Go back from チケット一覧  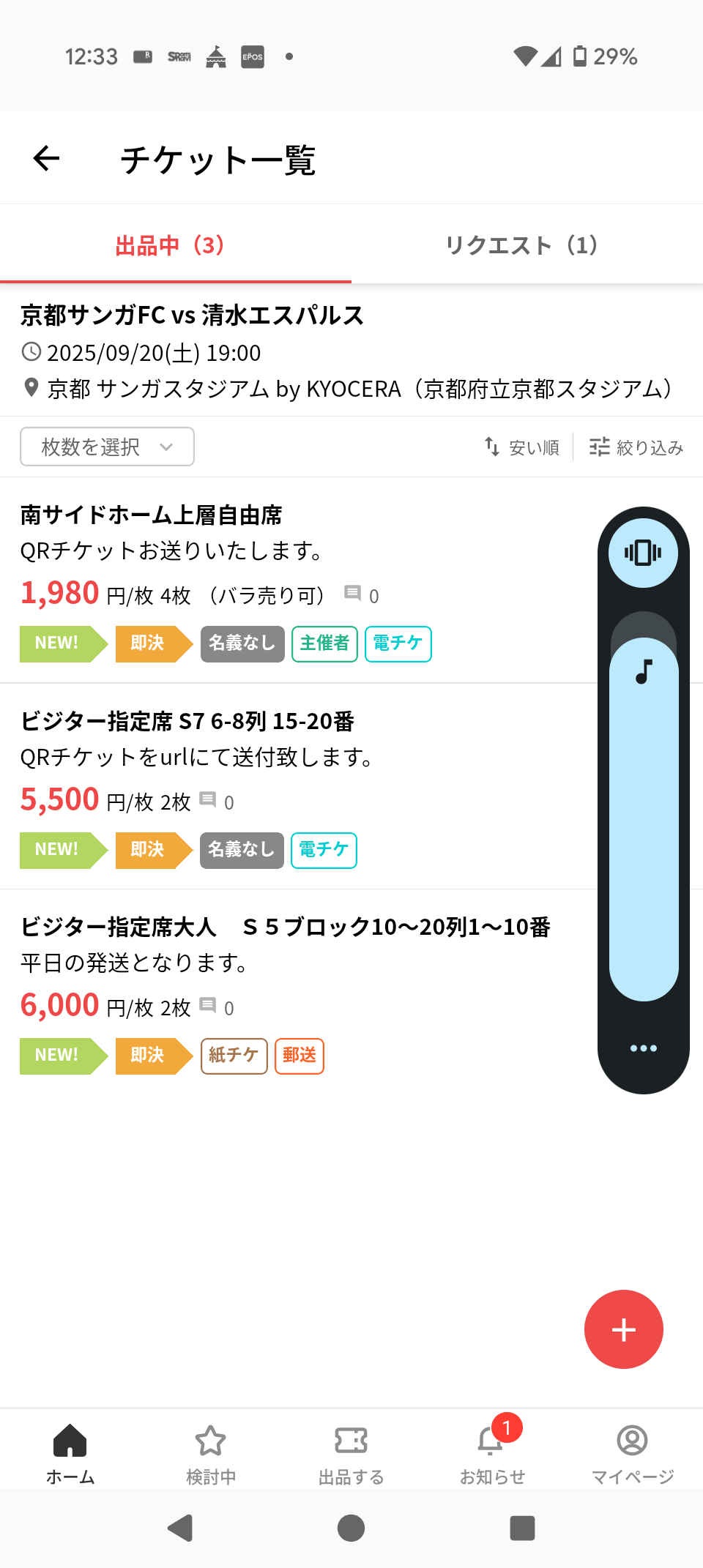[x=46, y=158]
